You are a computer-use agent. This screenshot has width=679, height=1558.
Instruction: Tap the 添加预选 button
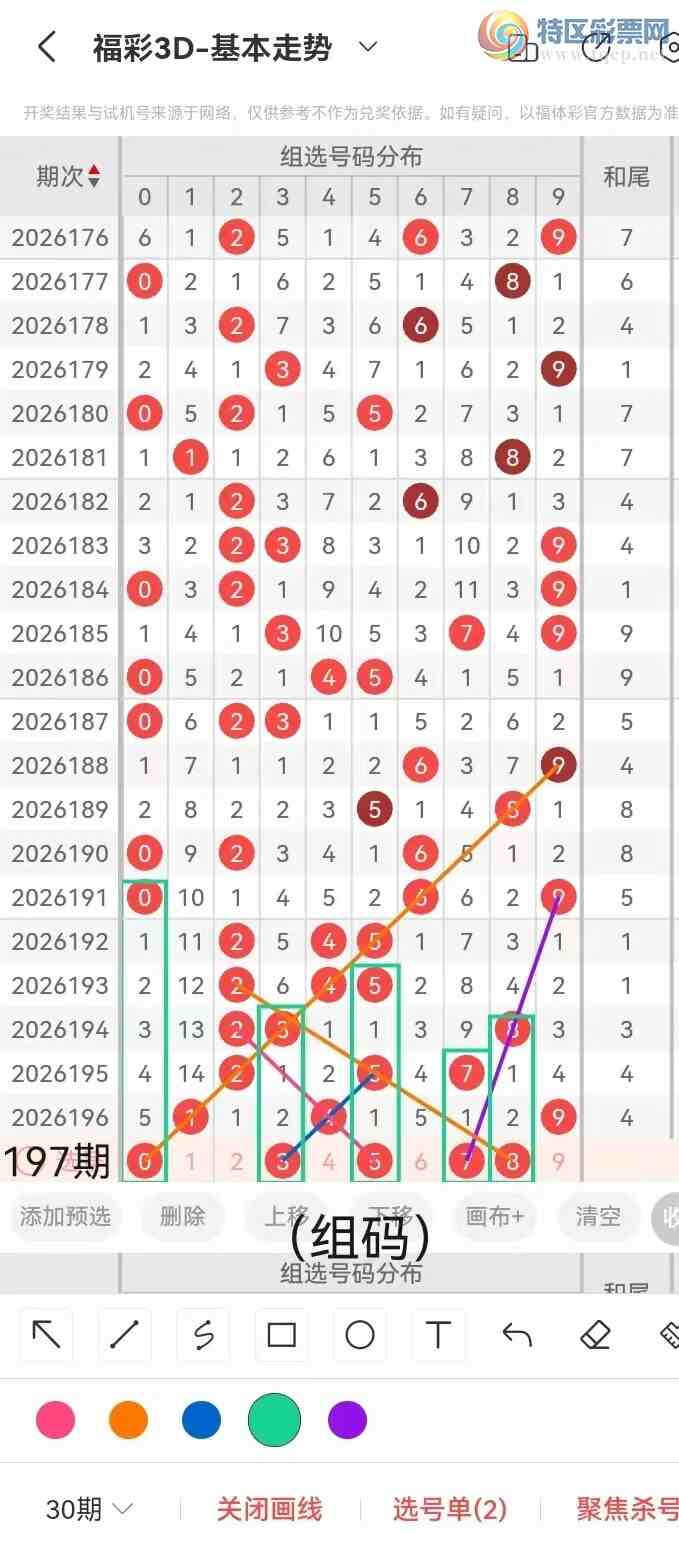click(x=65, y=1216)
